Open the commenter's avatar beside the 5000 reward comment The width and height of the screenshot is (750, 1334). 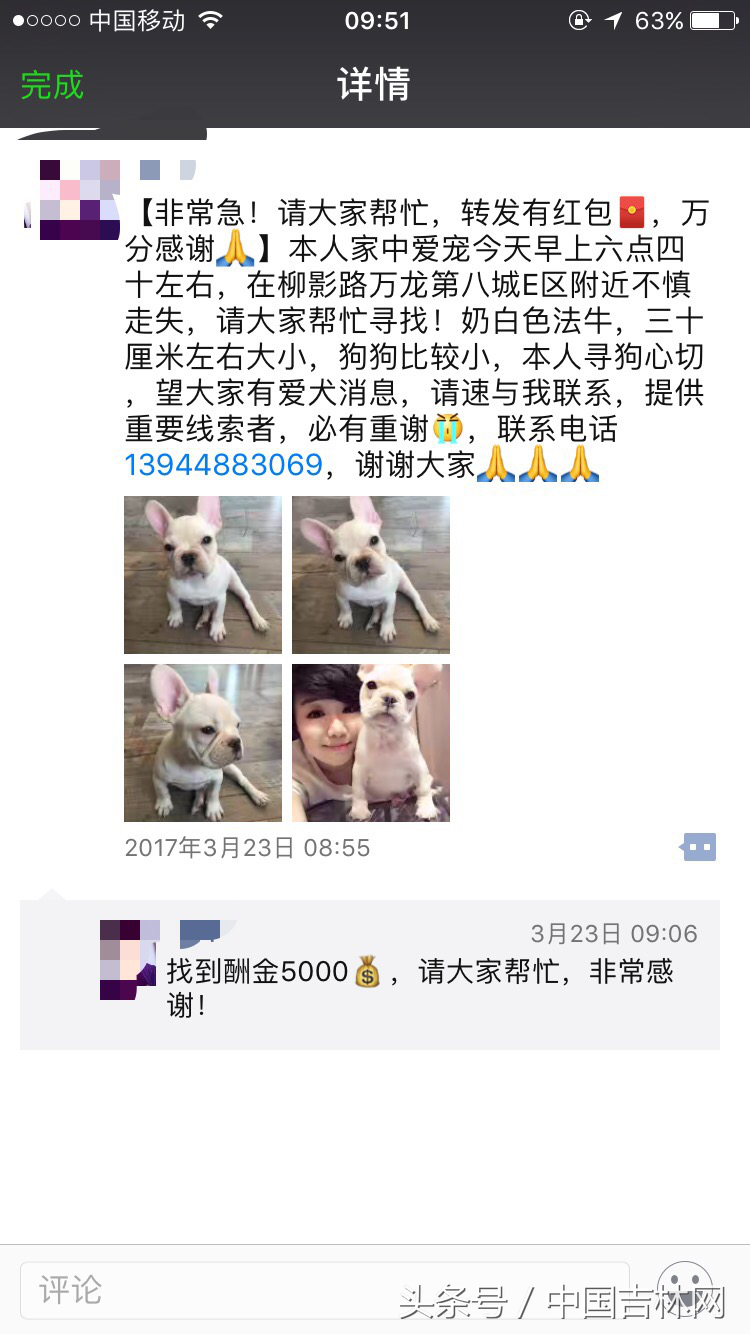coord(129,960)
